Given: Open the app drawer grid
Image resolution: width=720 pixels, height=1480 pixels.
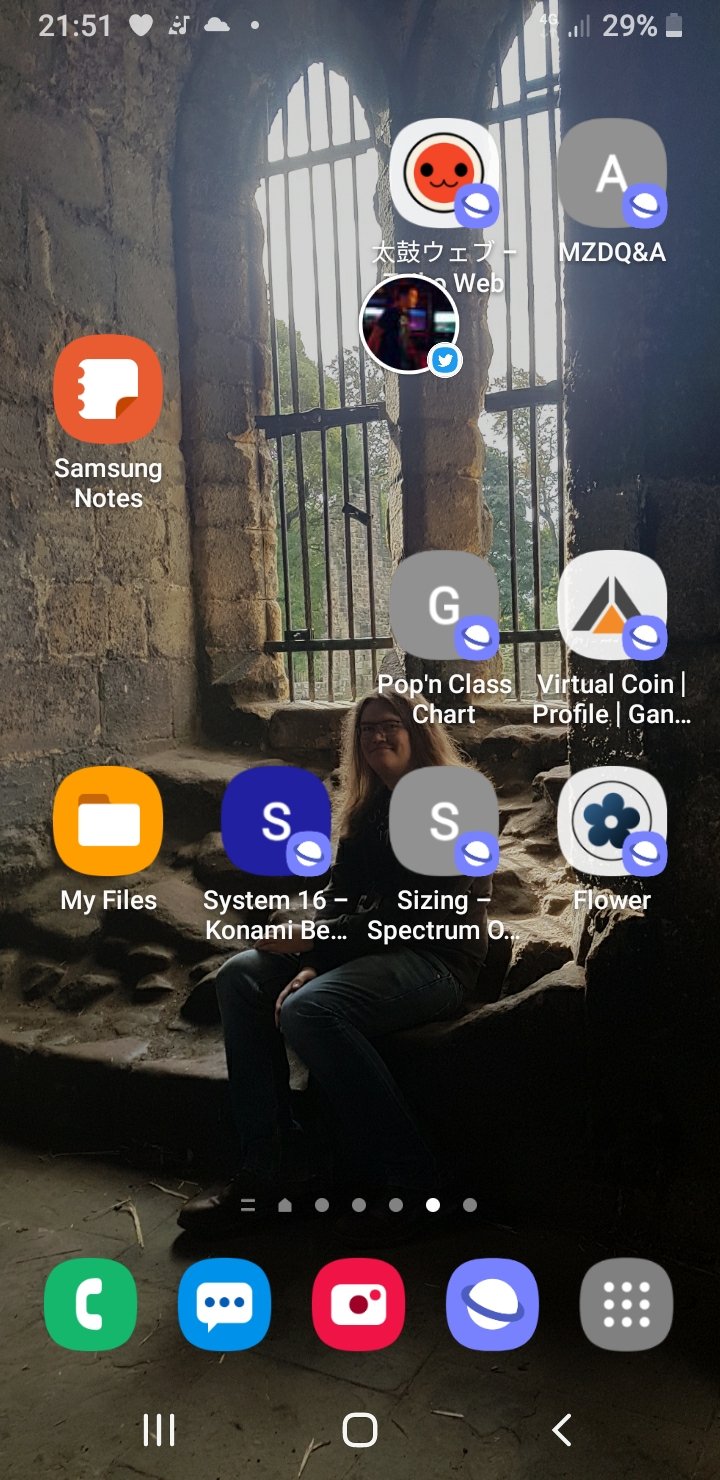Looking at the screenshot, I should tap(626, 1305).
